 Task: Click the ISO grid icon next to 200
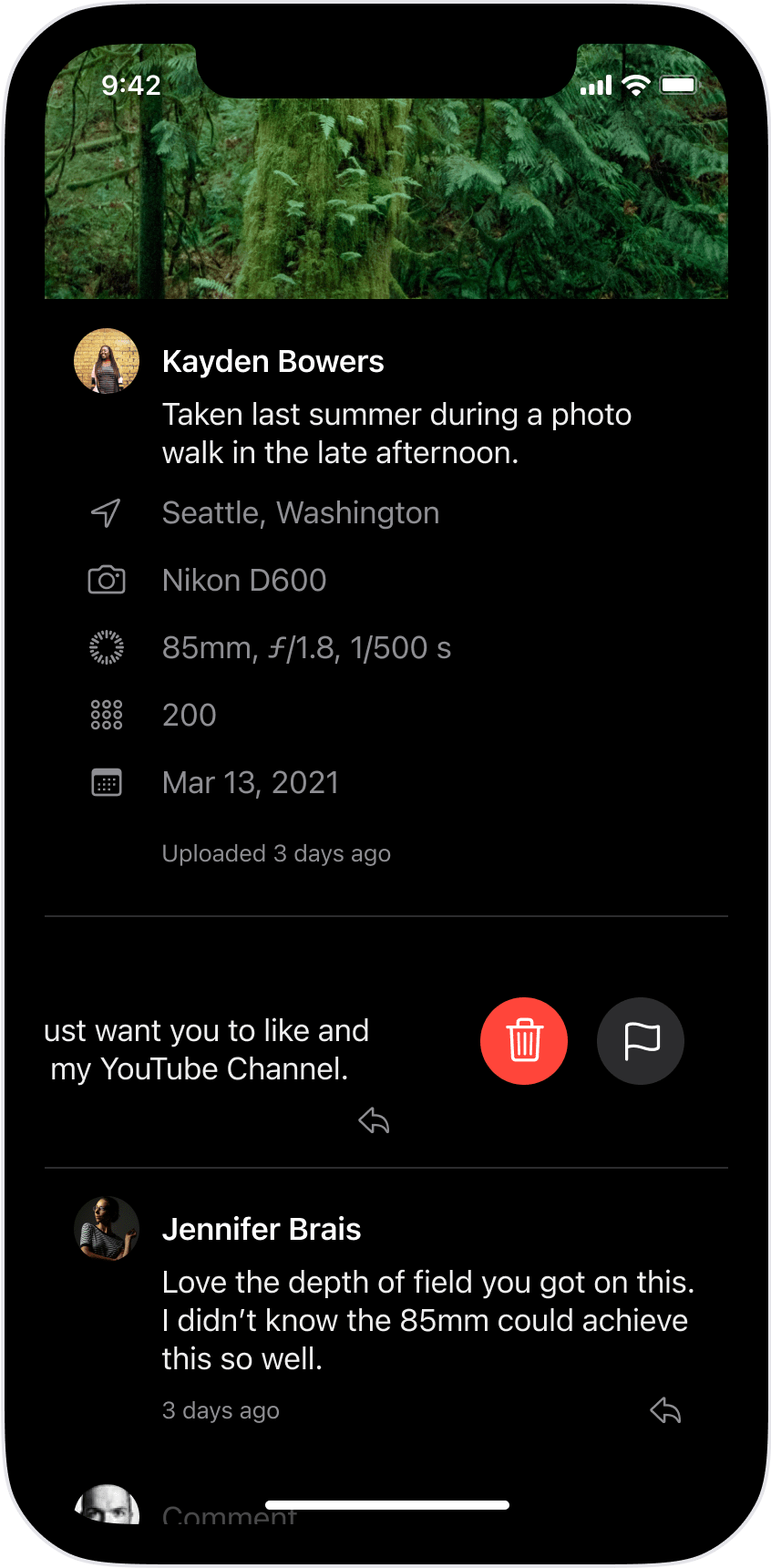[x=107, y=715]
